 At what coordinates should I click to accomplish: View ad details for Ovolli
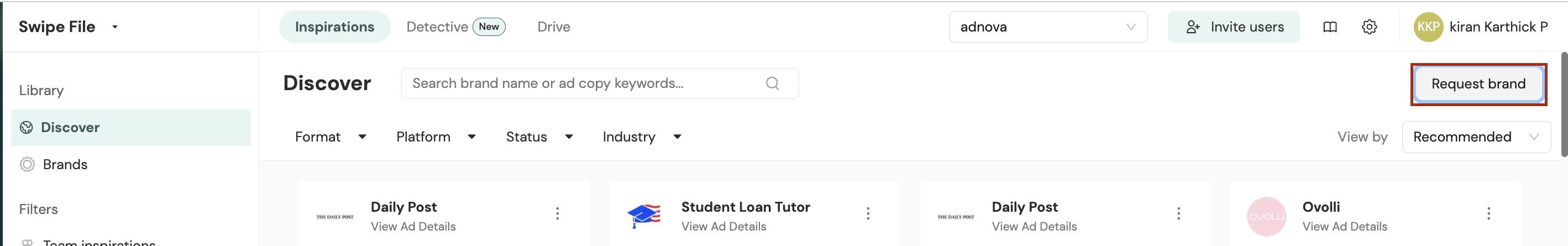click(x=1345, y=227)
